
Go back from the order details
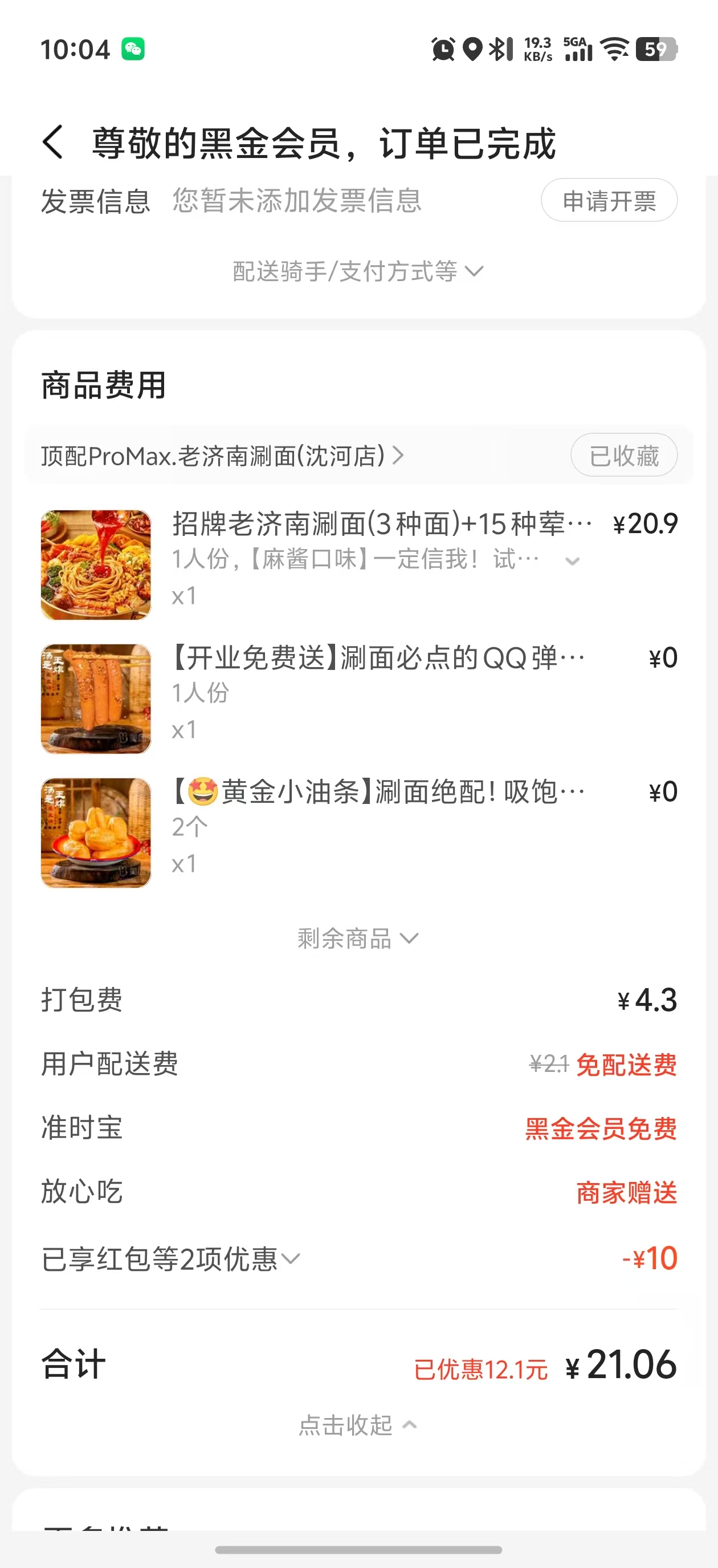[54, 143]
